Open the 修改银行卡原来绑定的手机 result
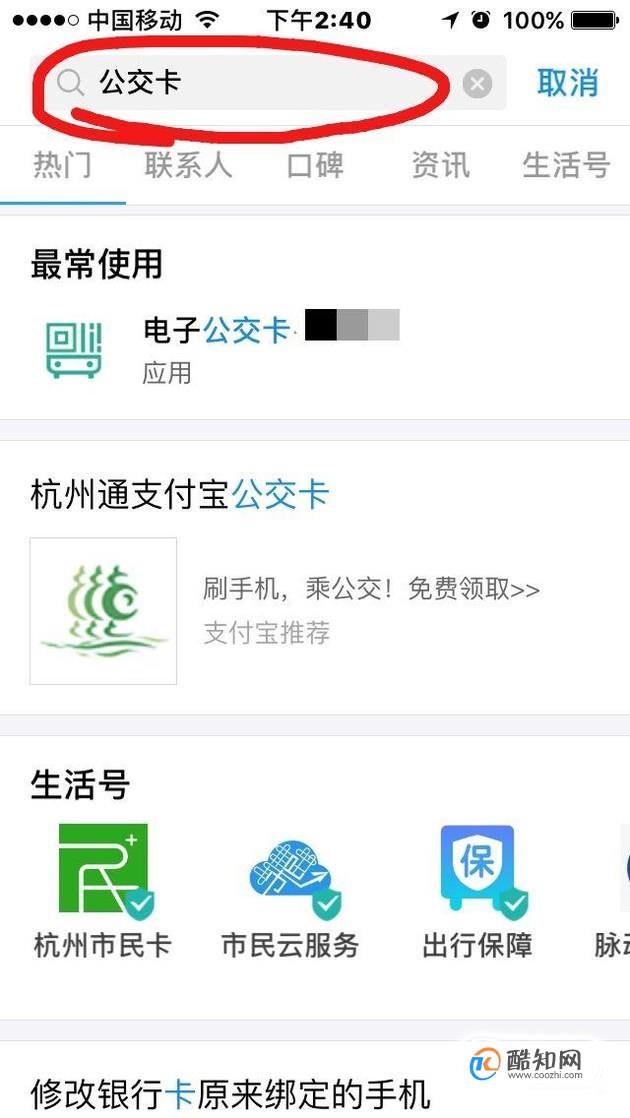Screen dimensions: 630x1118 tap(230, 1092)
